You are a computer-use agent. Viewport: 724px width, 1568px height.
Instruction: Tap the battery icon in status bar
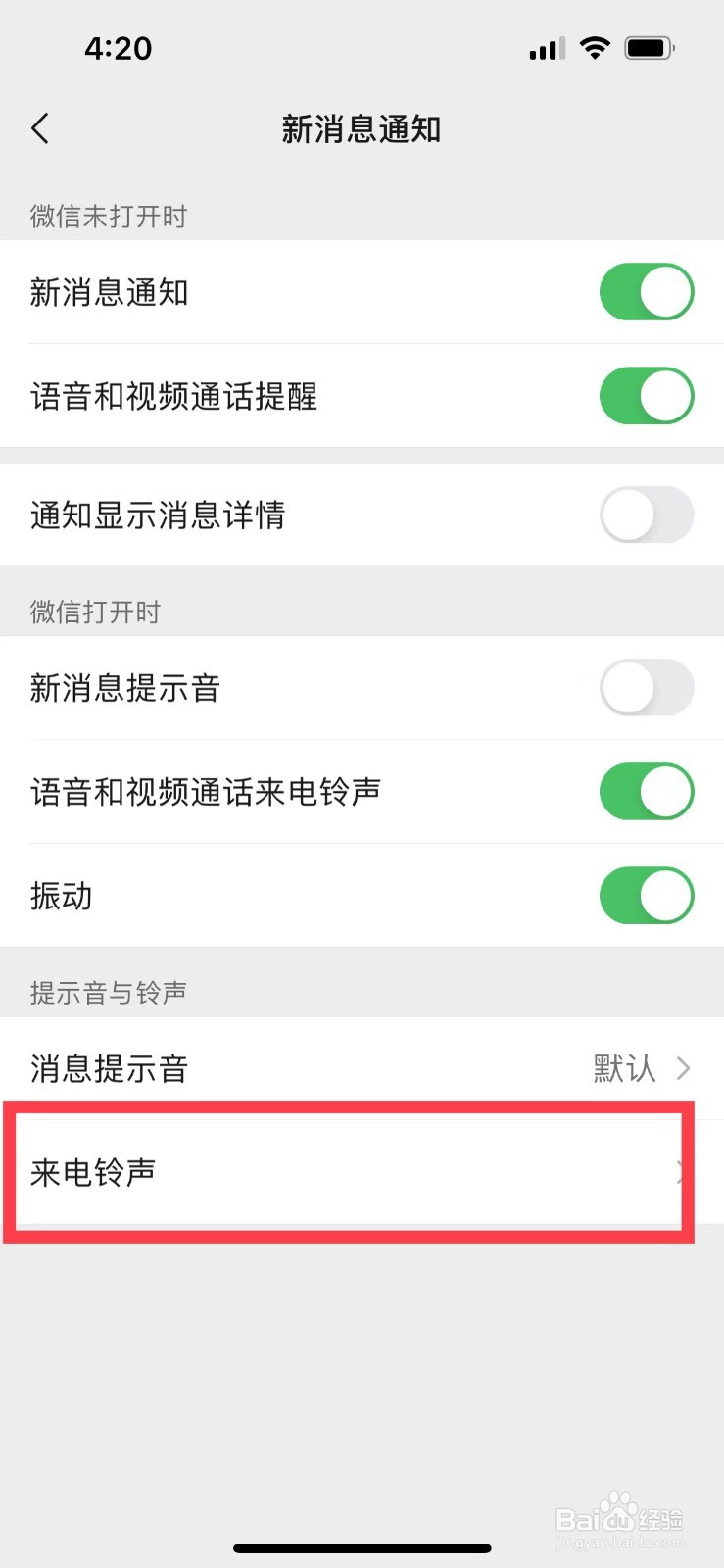click(649, 47)
